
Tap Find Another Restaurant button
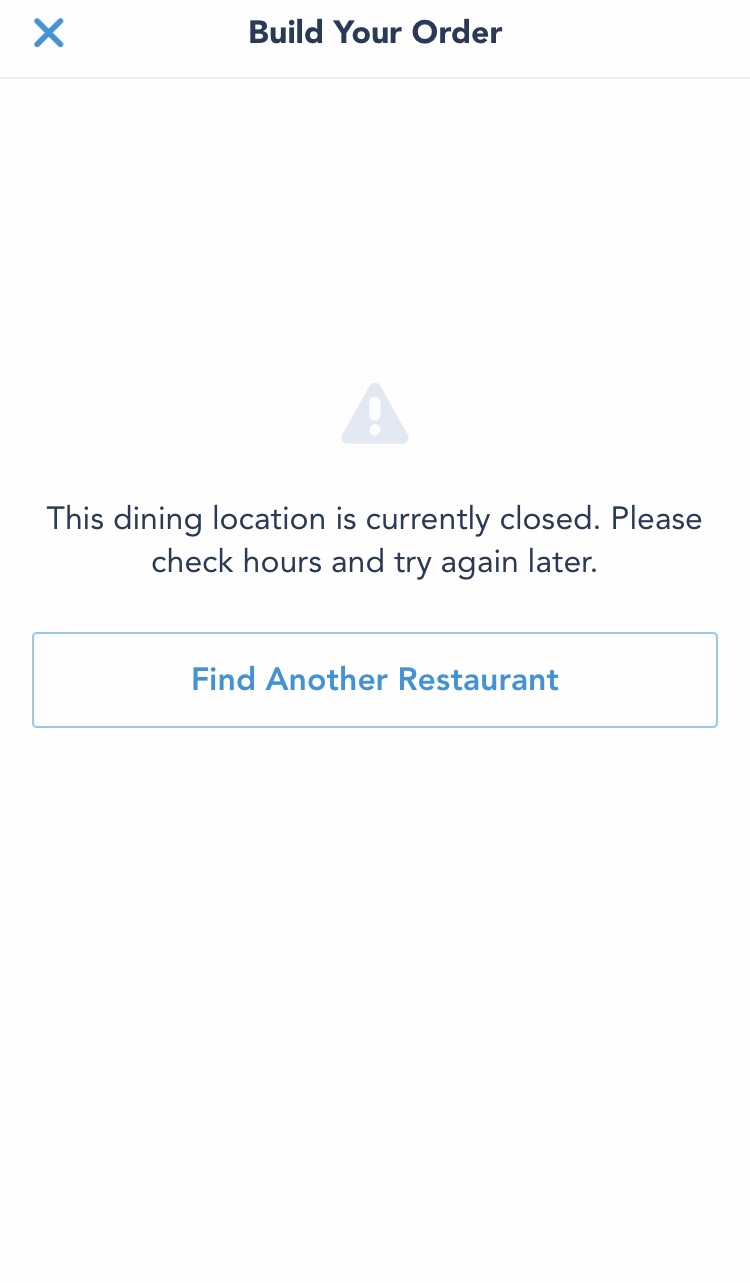(x=375, y=680)
